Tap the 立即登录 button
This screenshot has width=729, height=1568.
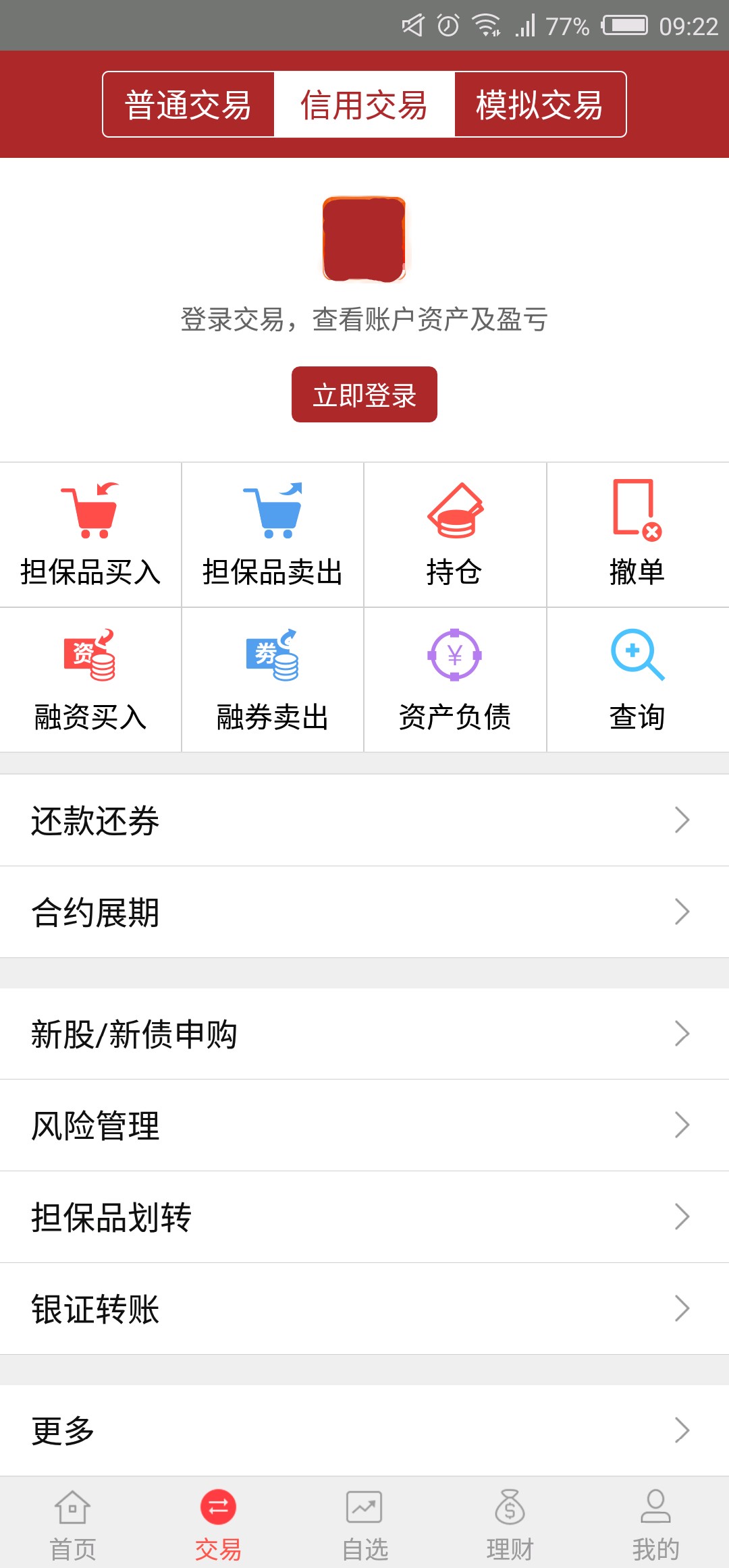pos(364,395)
